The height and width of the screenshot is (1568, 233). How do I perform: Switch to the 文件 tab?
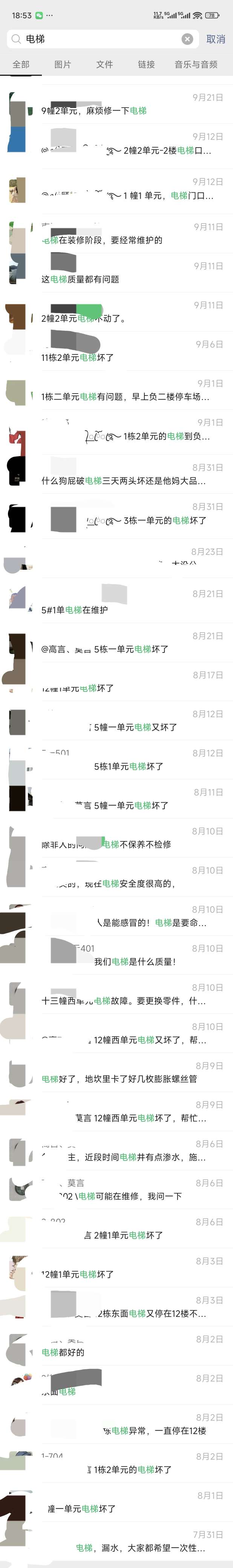(x=104, y=64)
